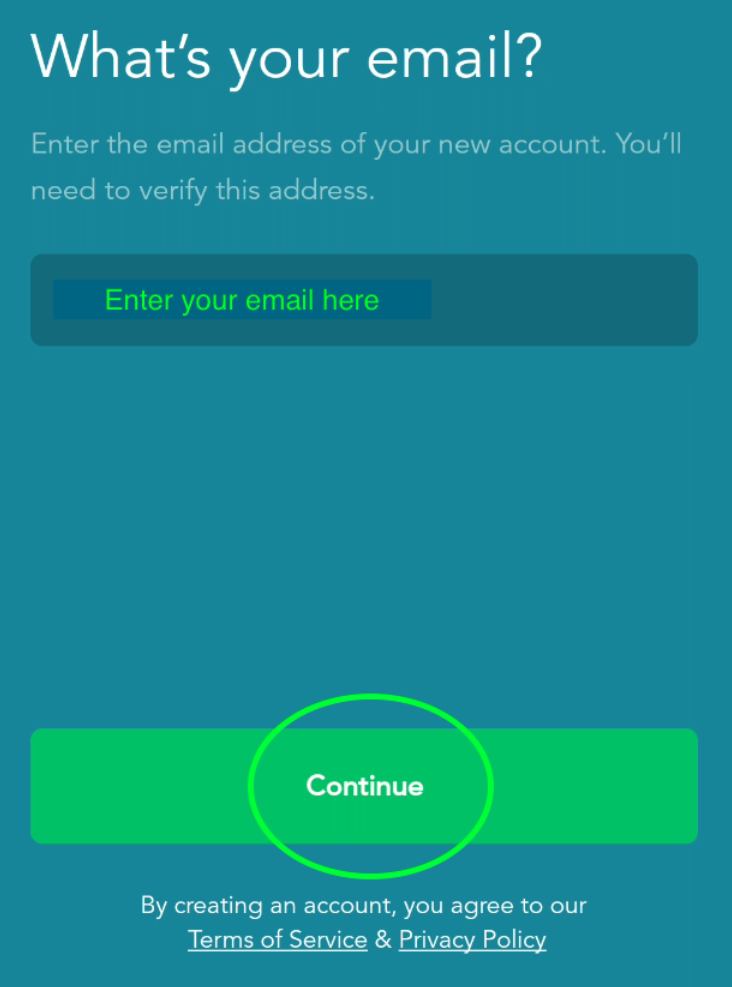Open the Privacy Policy link

click(x=472, y=940)
